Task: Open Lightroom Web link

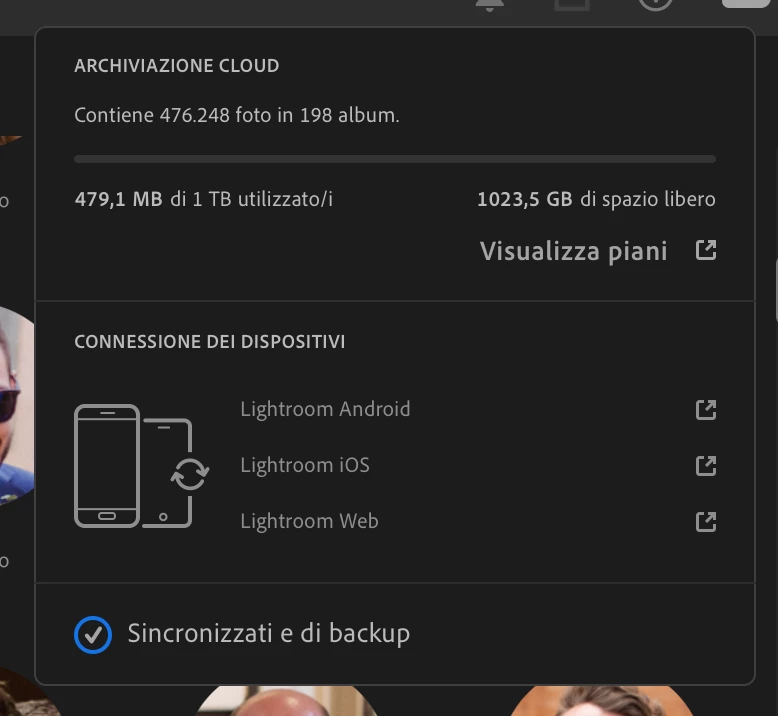Action: (309, 521)
